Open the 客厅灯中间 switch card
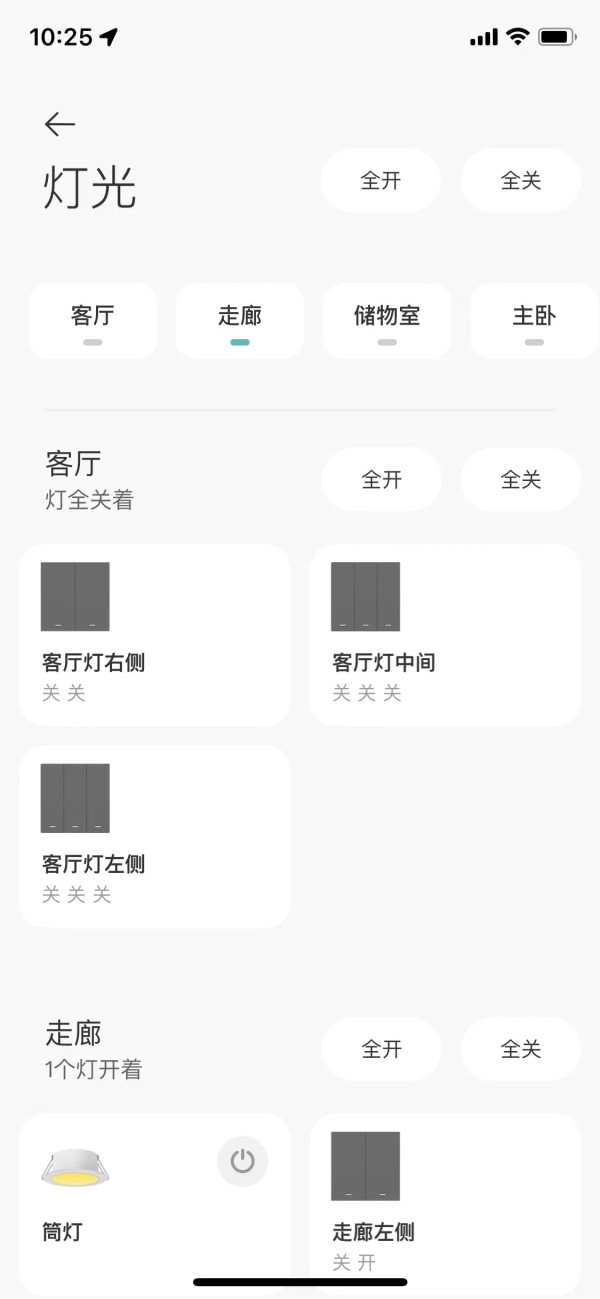 coord(445,635)
